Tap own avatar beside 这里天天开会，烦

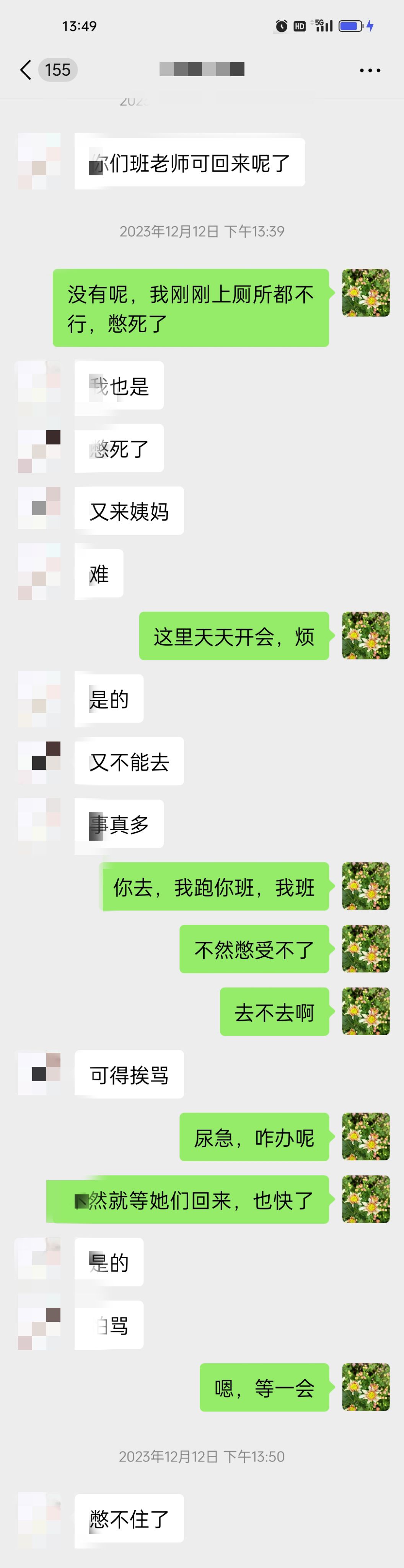(x=366, y=635)
